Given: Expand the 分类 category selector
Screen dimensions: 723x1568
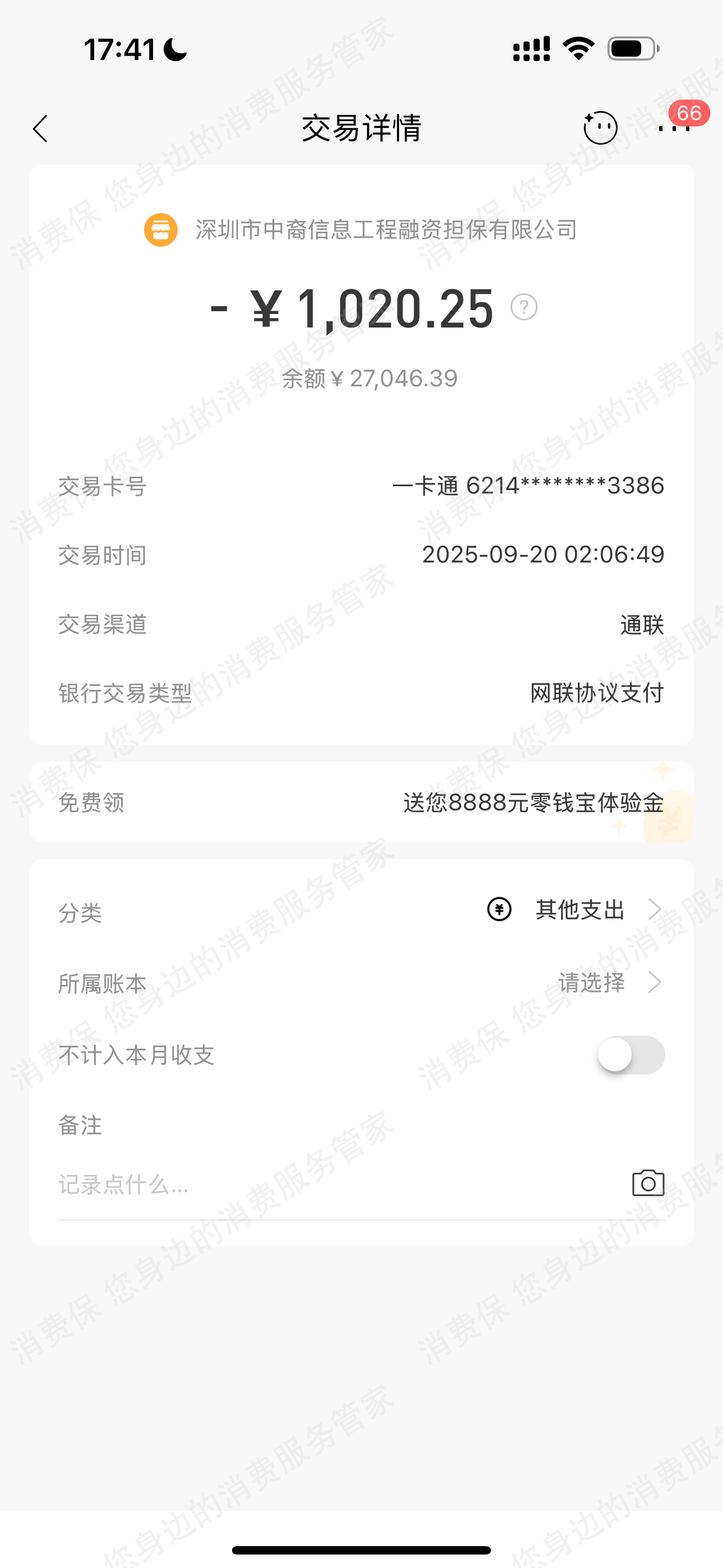Looking at the screenshot, I should click(x=656, y=910).
